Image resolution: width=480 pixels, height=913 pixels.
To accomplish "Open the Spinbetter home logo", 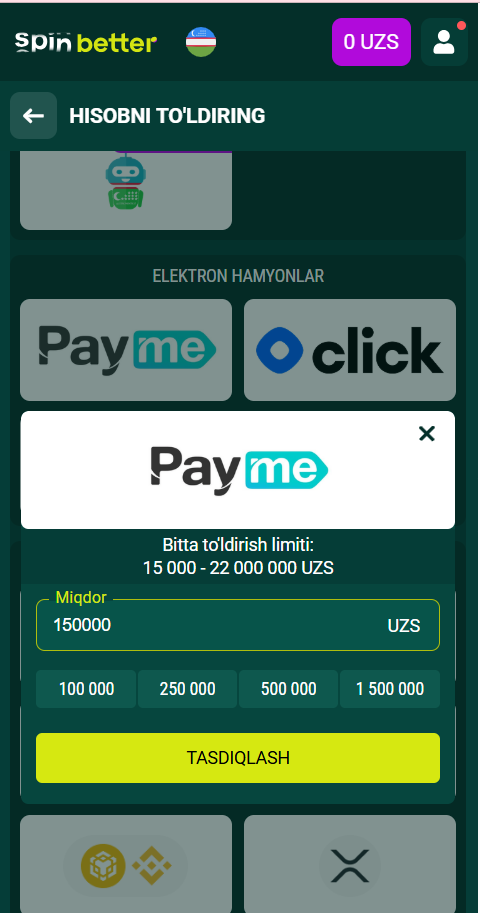I will point(86,43).
